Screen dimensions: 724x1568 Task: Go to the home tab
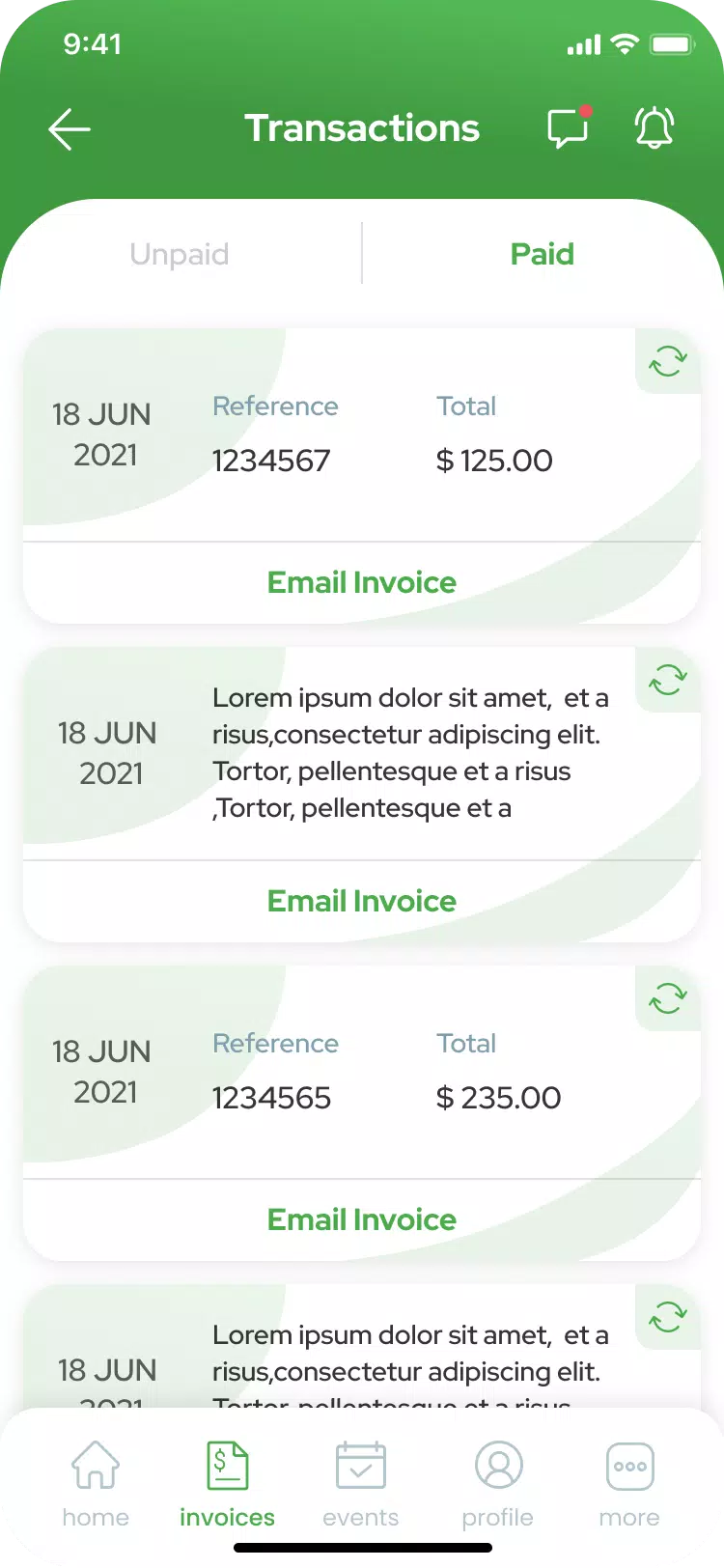(x=96, y=1484)
